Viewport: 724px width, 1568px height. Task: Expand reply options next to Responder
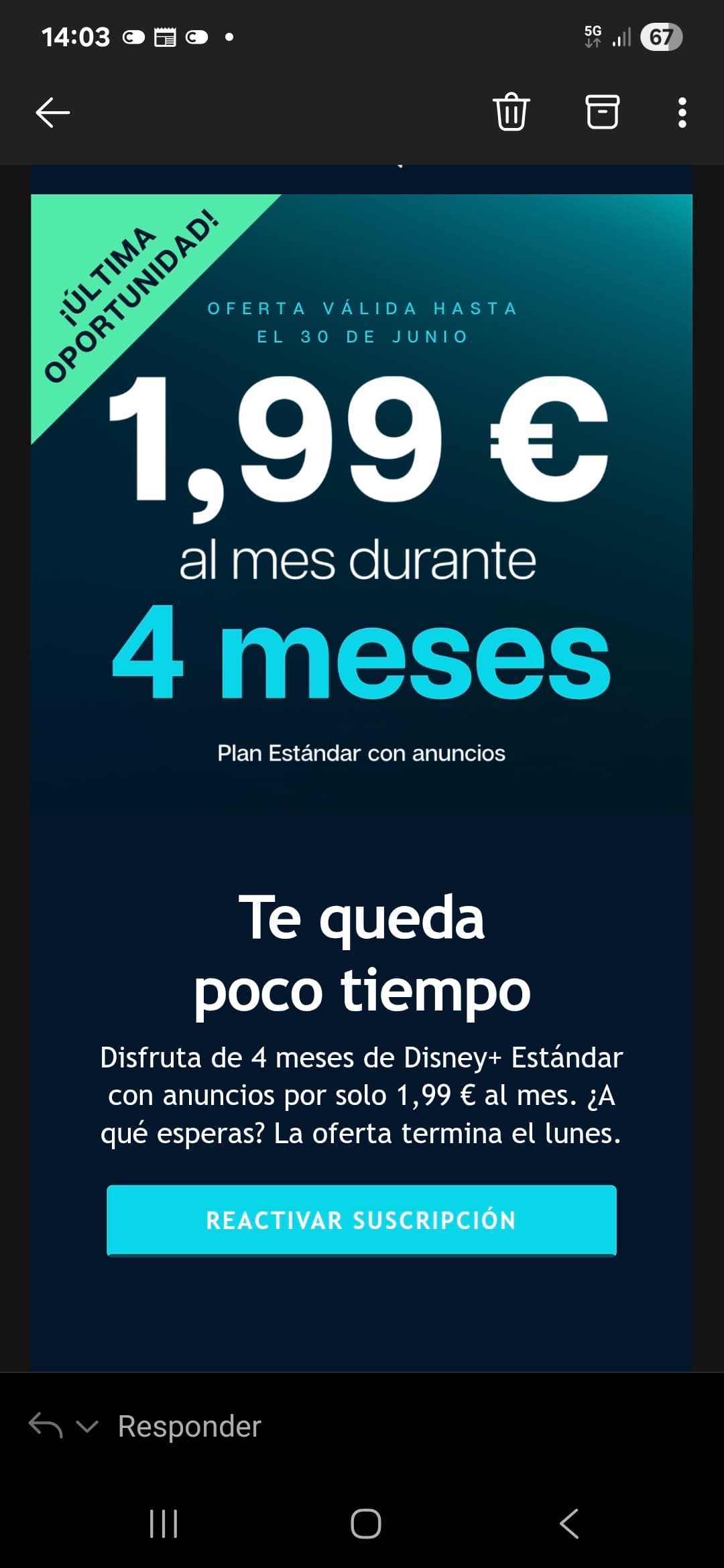[x=87, y=1427]
